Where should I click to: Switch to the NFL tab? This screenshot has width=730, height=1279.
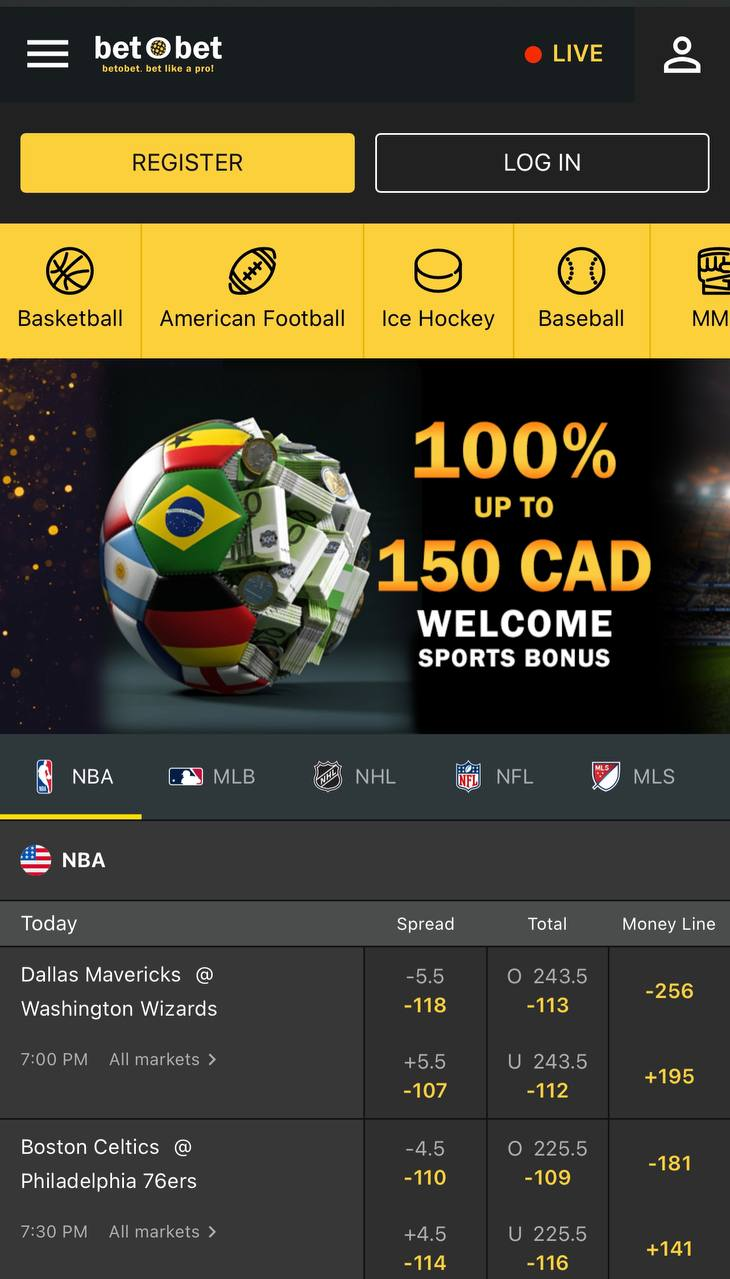click(495, 776)
